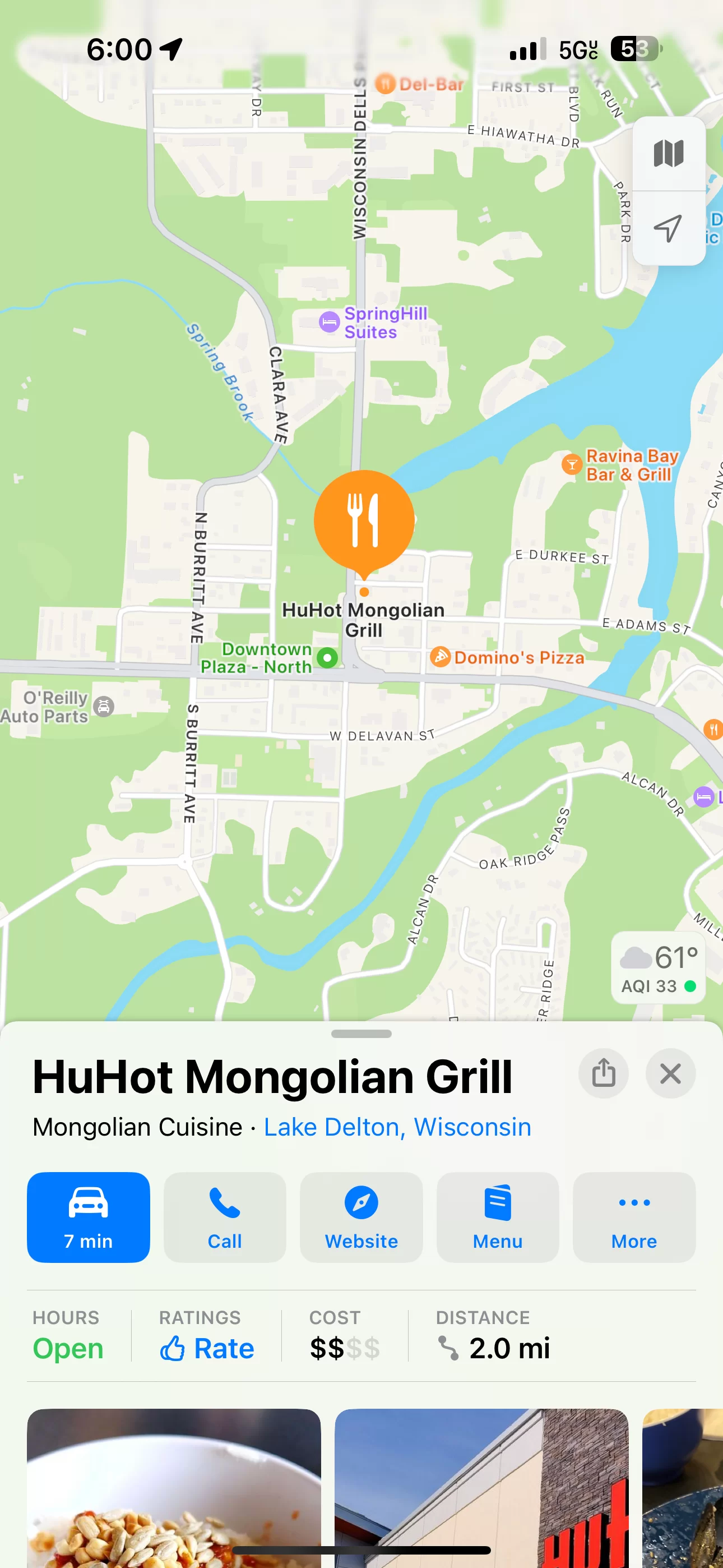Start 7 min driving directions
The image size is (723, 1568).
[x=88, y=1217]
